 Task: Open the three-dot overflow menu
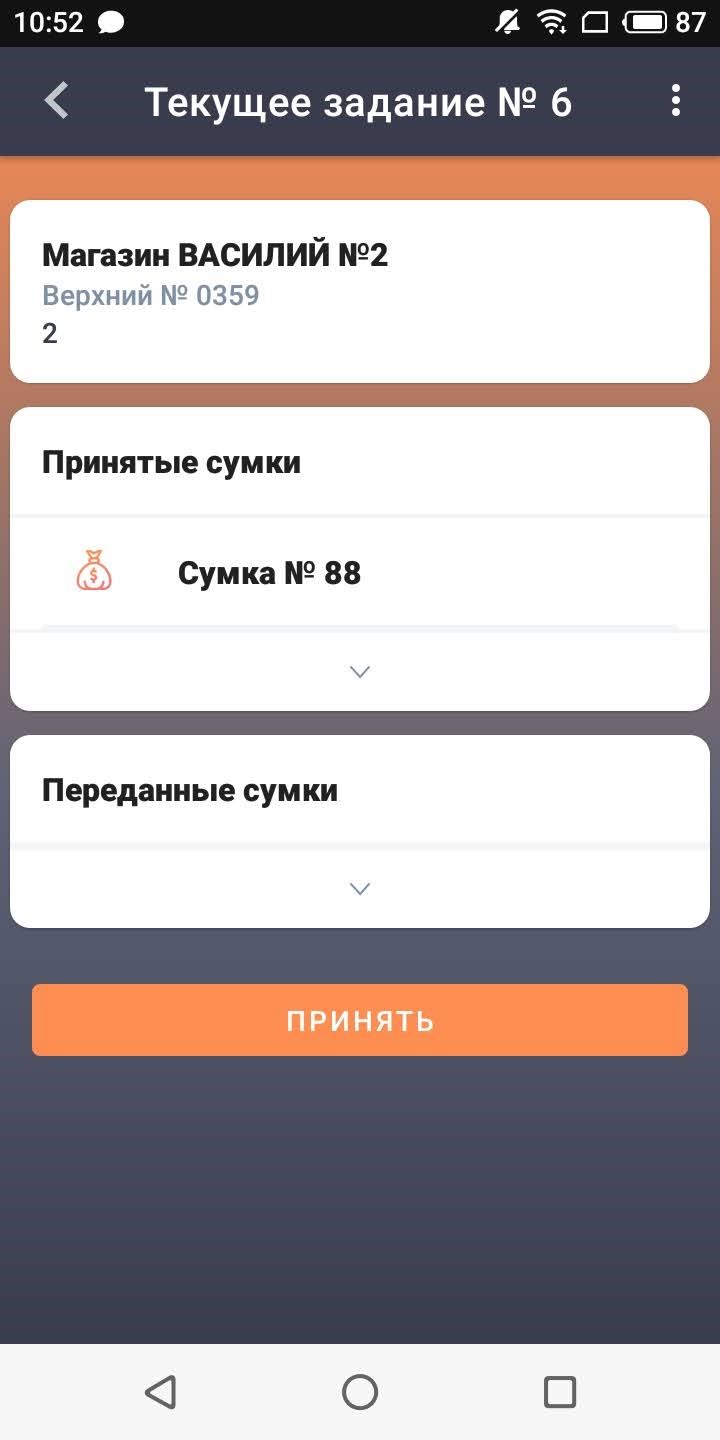(676, 101)
